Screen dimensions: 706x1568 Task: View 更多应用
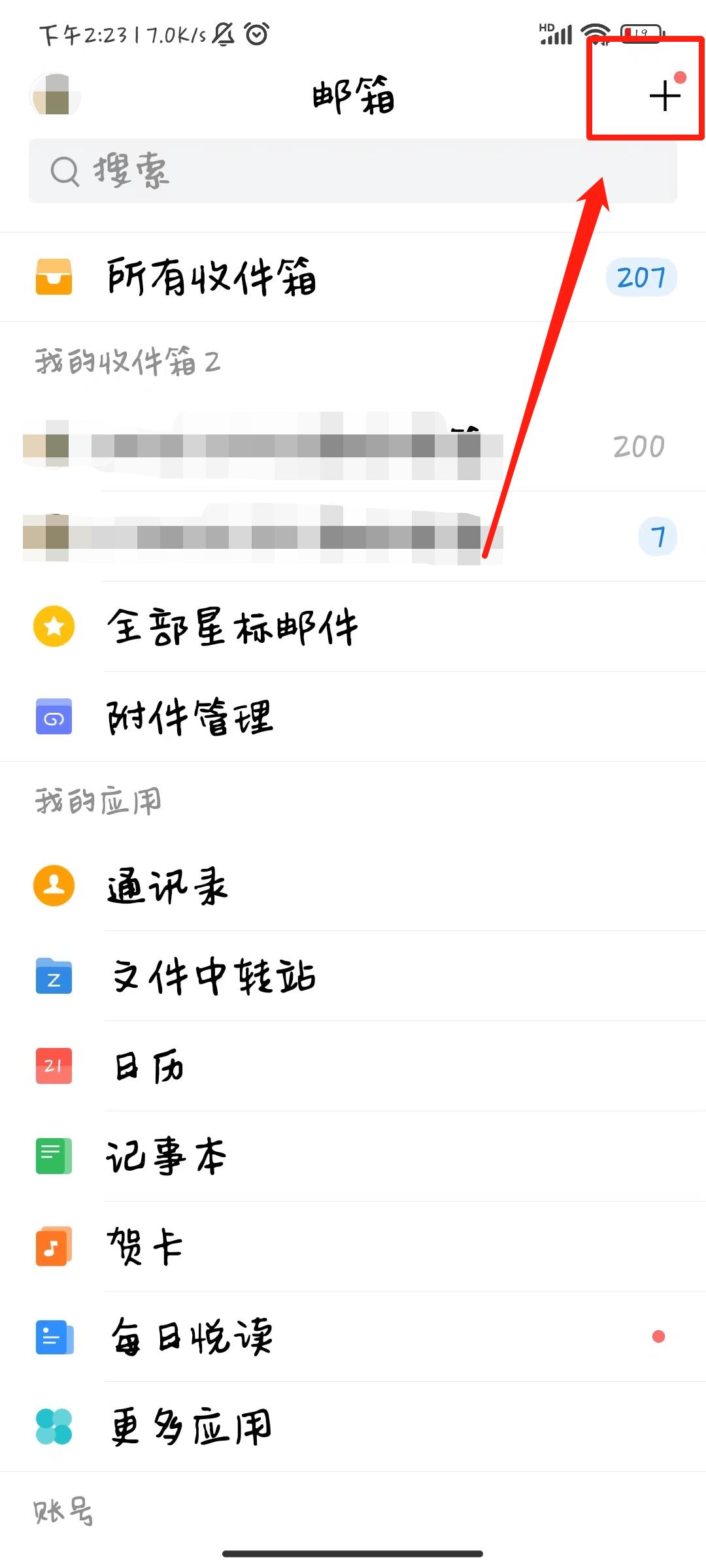353,1427
